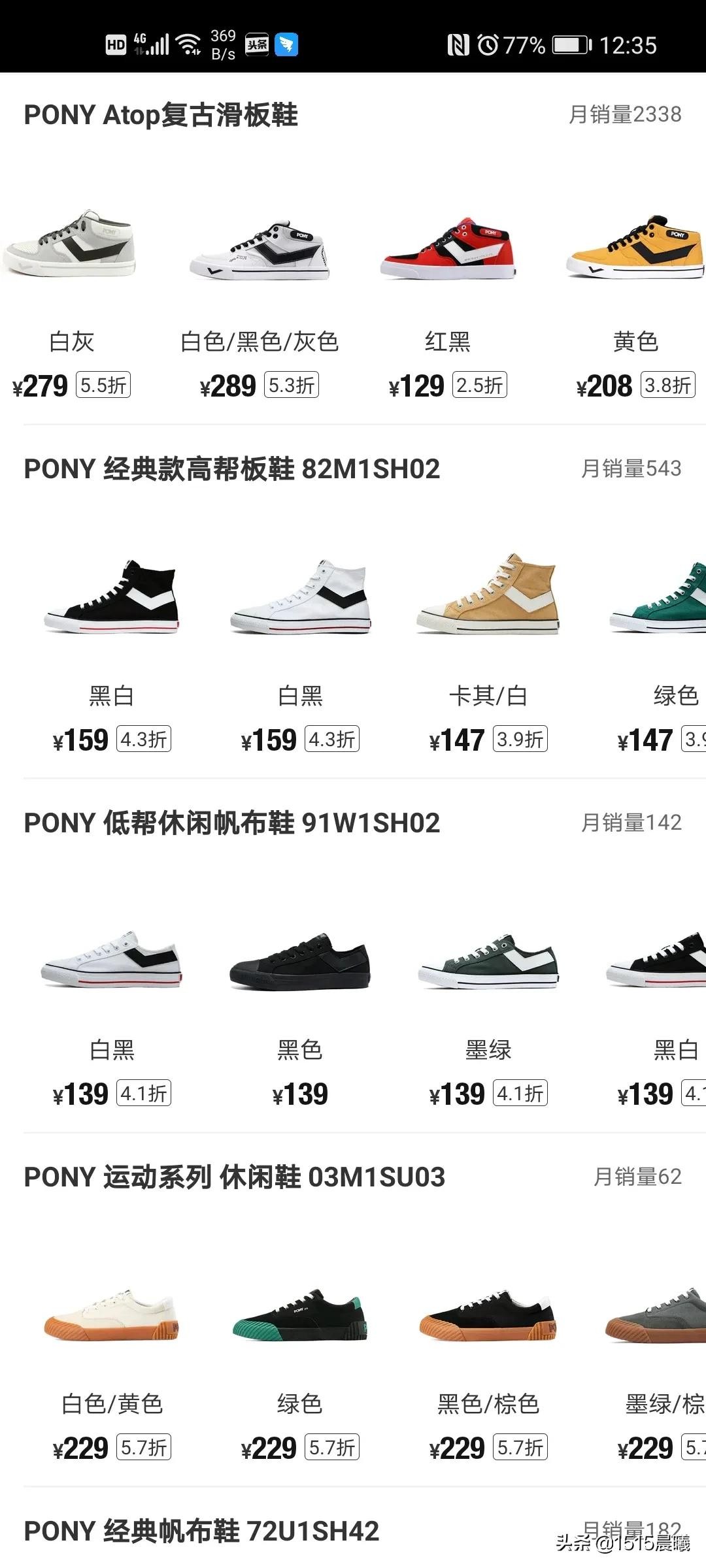View the 绿色 03M1SU03 casual shoe
The height and width of the screenshot is (1568, 706).
tap(300, 1315)
